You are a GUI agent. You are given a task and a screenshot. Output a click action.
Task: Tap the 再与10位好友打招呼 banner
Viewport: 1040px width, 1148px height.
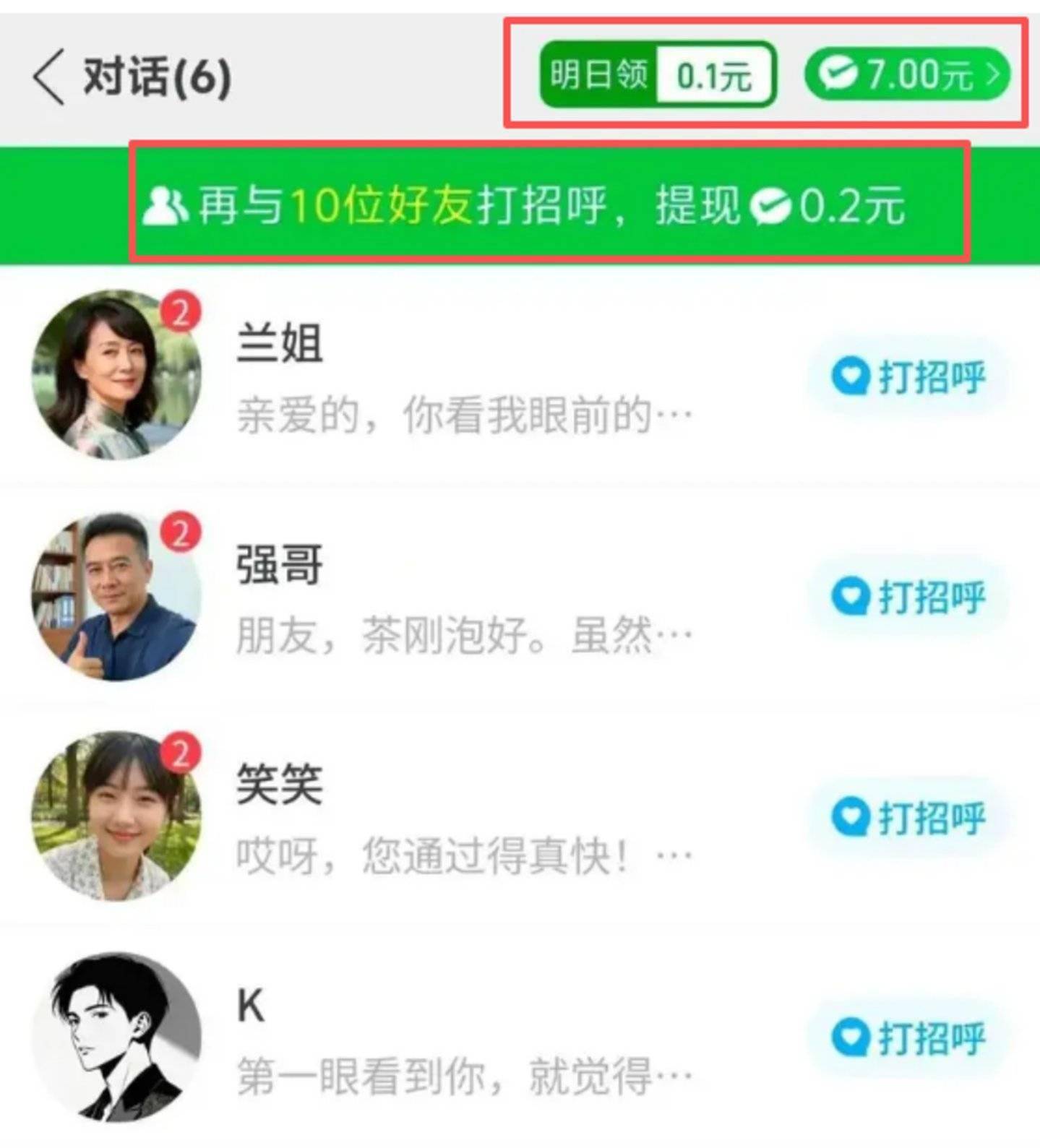tap(525, 205)
